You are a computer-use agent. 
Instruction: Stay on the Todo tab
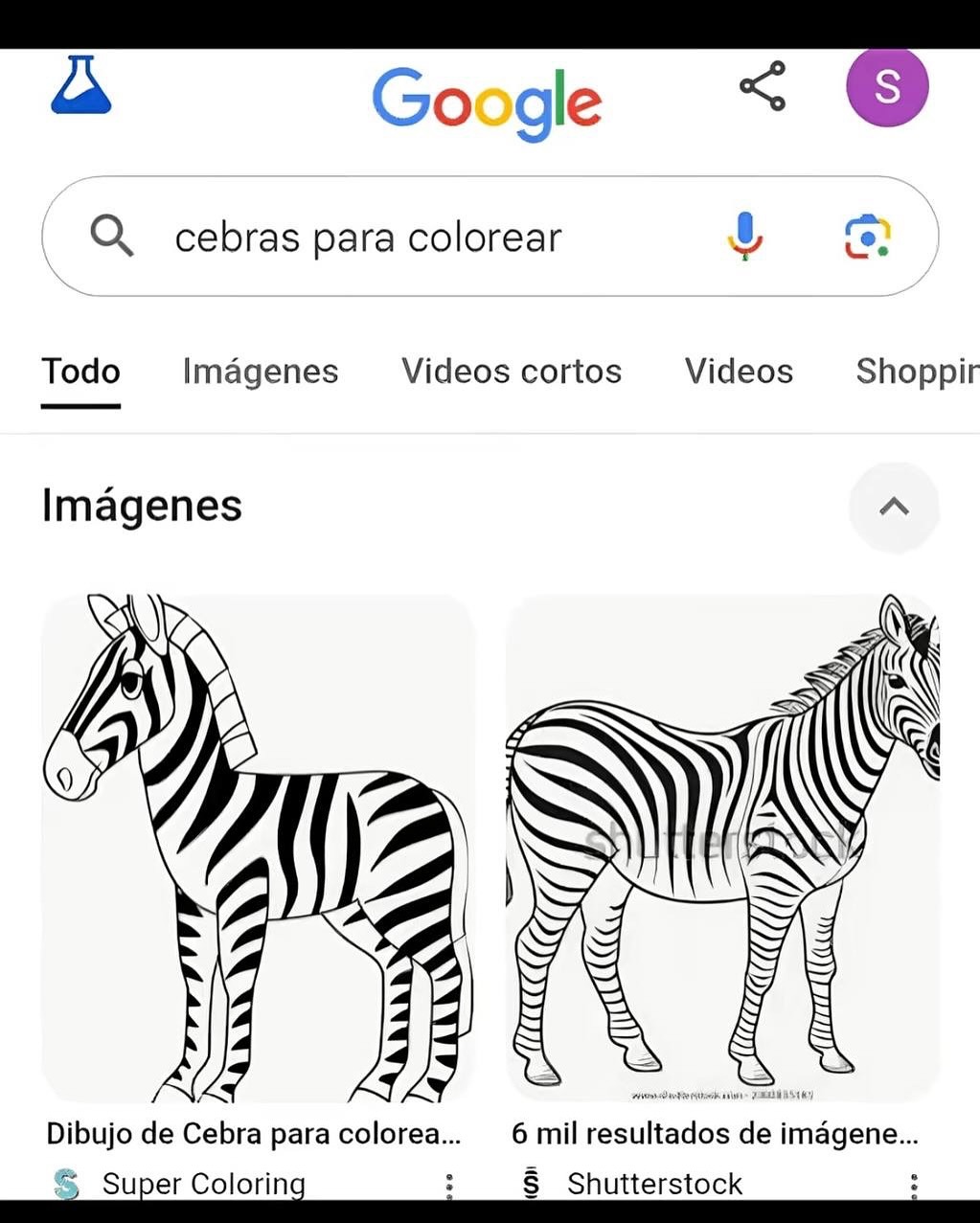[80, 372]
